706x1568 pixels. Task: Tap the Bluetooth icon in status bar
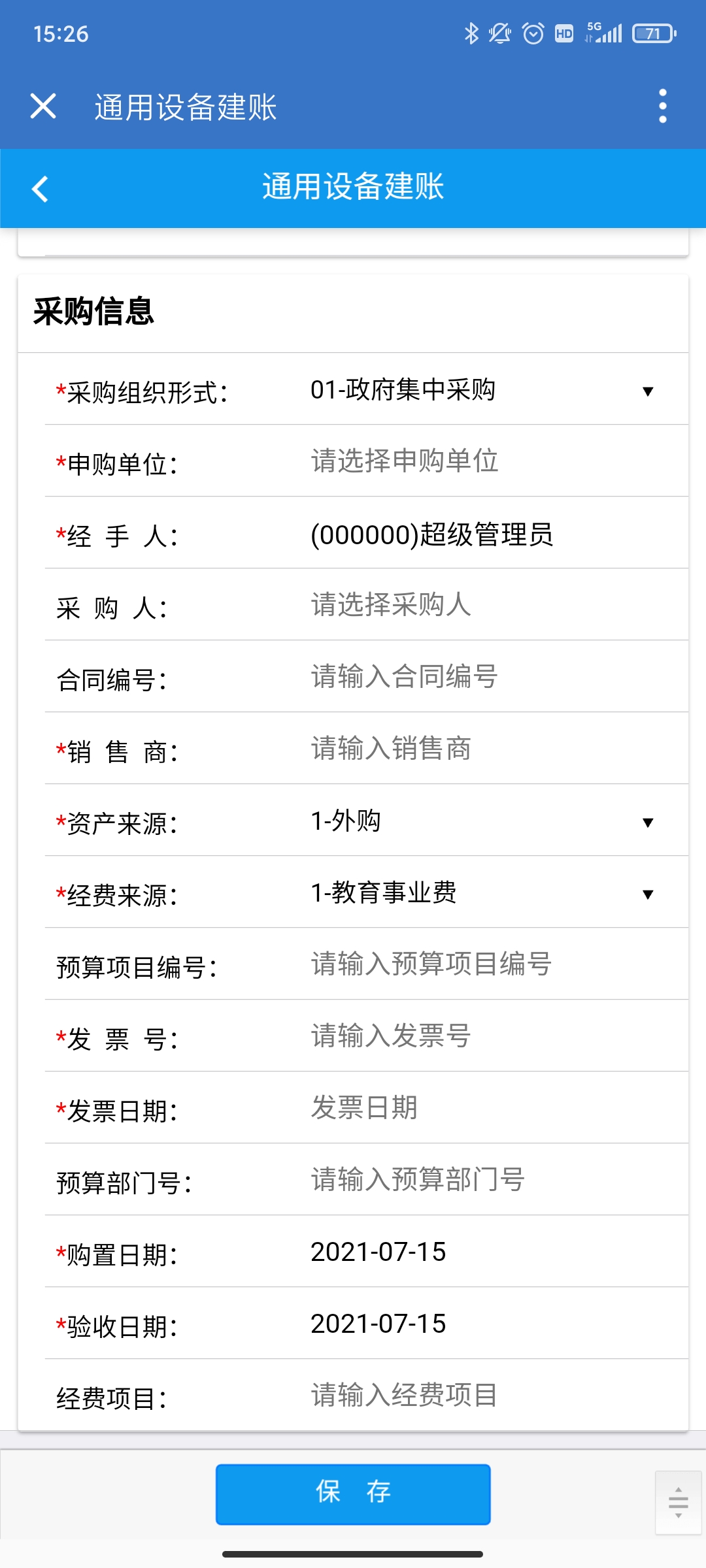470,33
